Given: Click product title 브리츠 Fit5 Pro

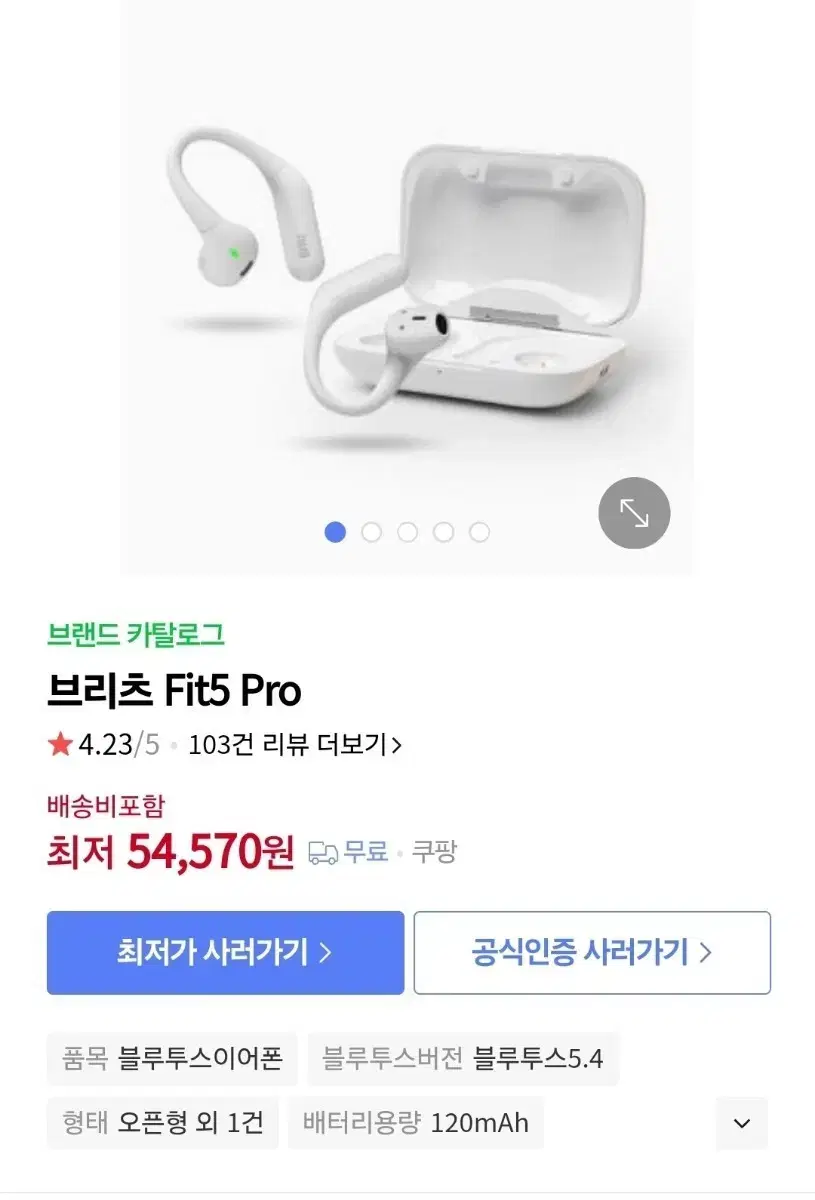Looking at the screenshot, I should pos(175,690).
